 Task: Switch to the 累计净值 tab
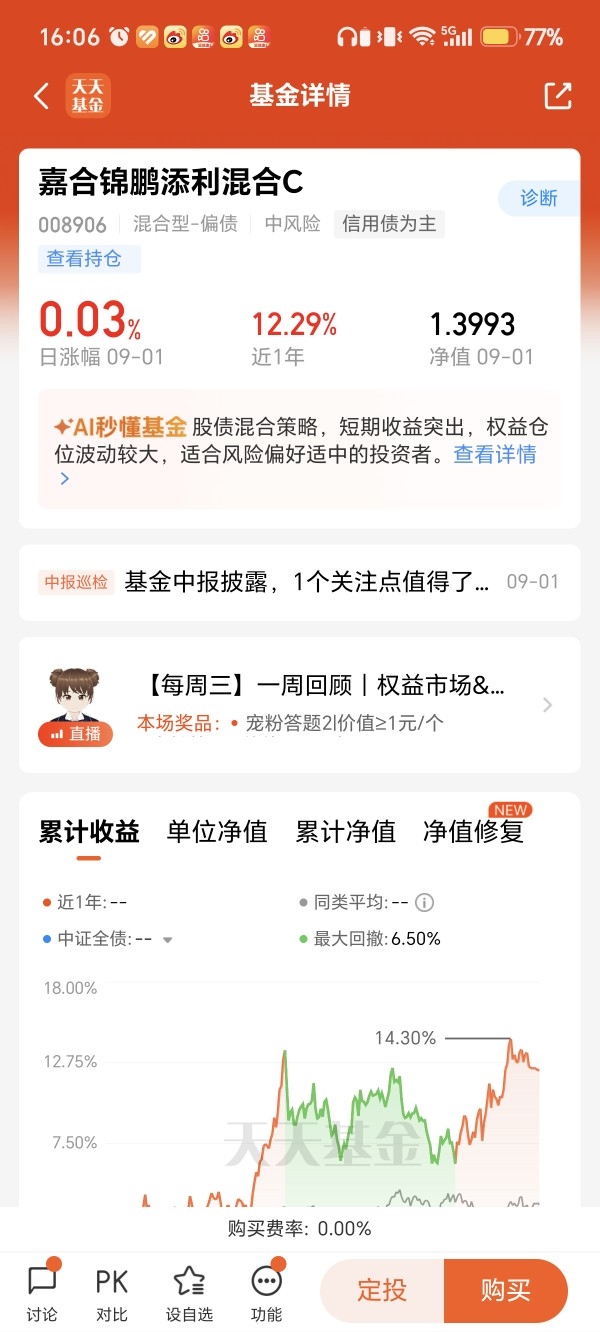345,831
